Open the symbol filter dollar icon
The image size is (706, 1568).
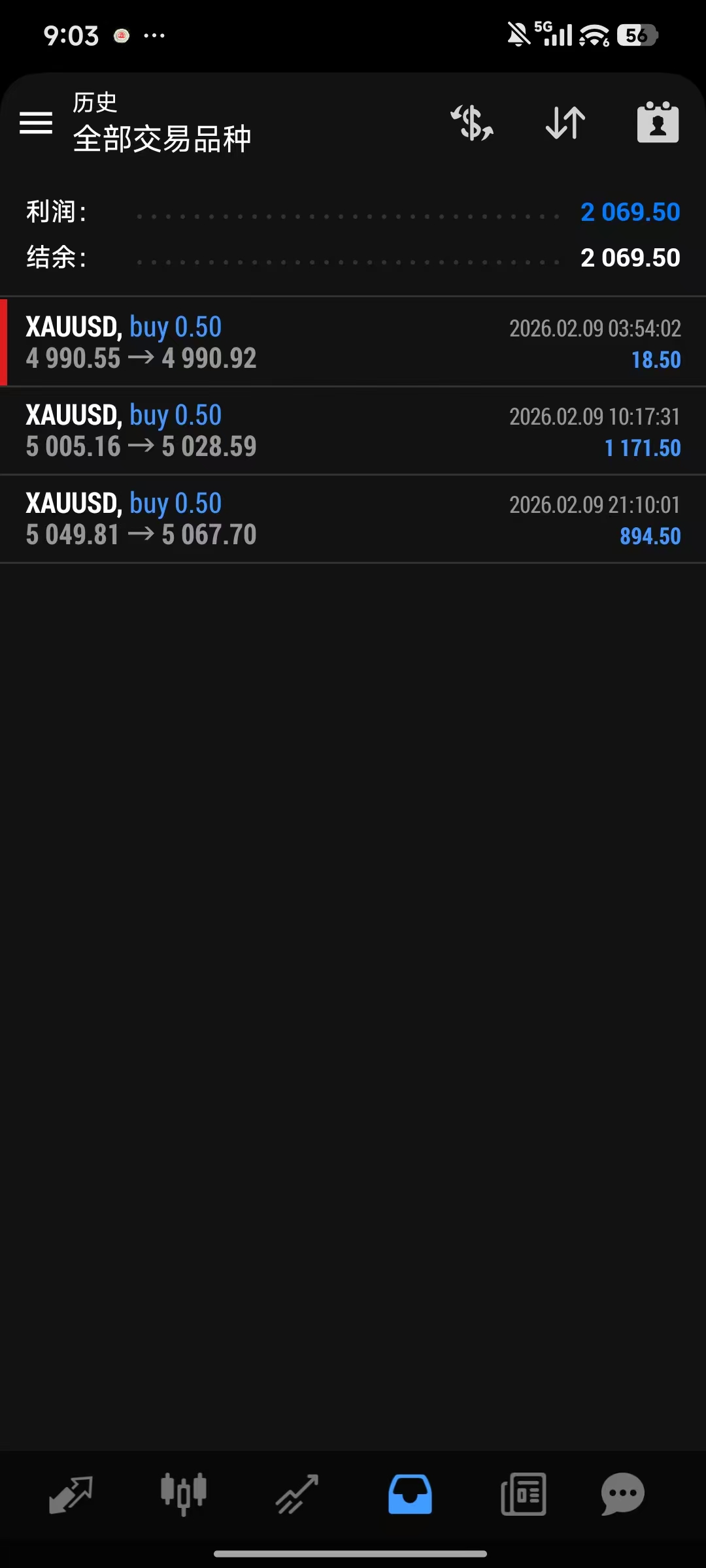[472, 122]
